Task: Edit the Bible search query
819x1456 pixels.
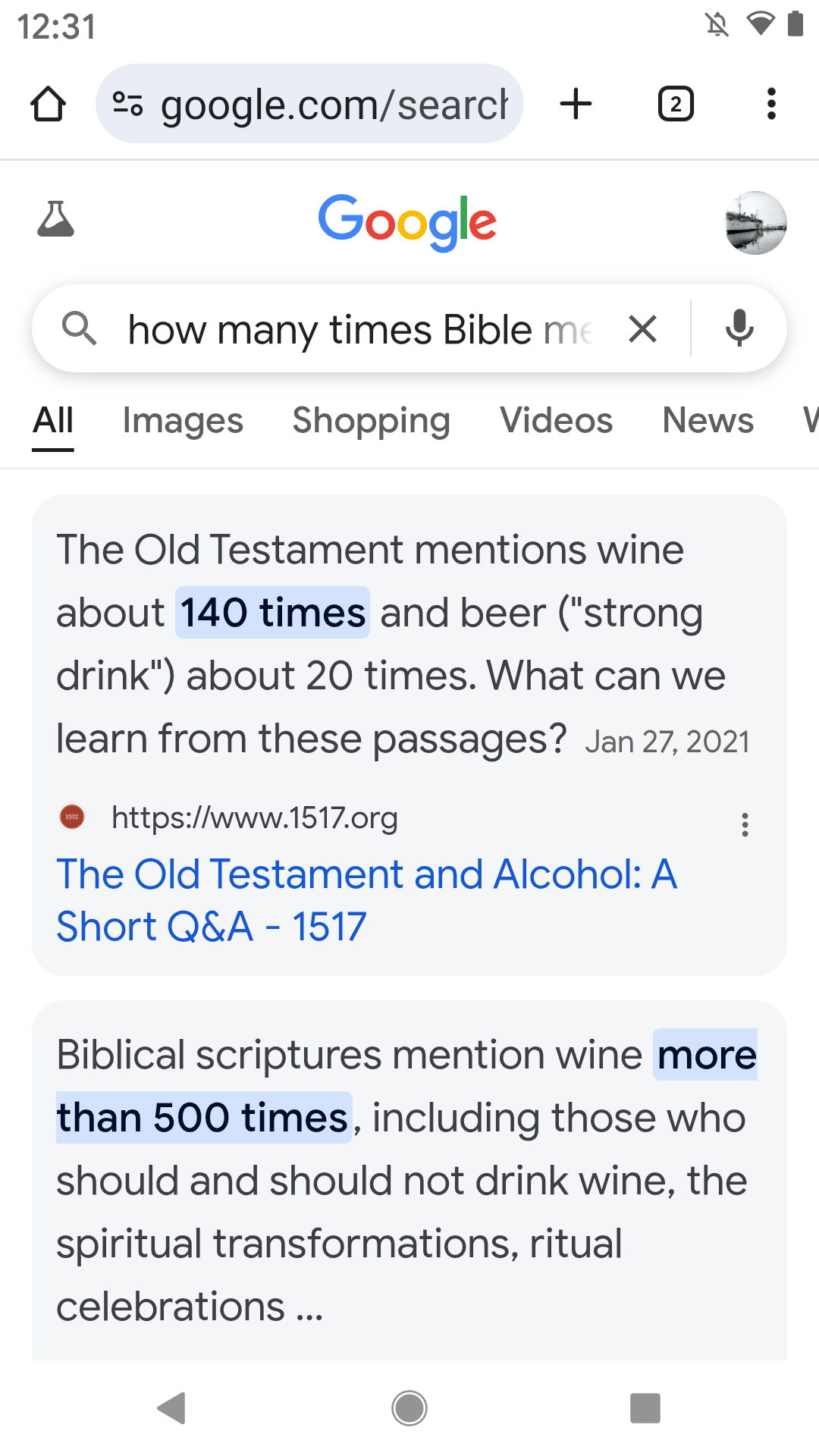Action: pos(360,330)
